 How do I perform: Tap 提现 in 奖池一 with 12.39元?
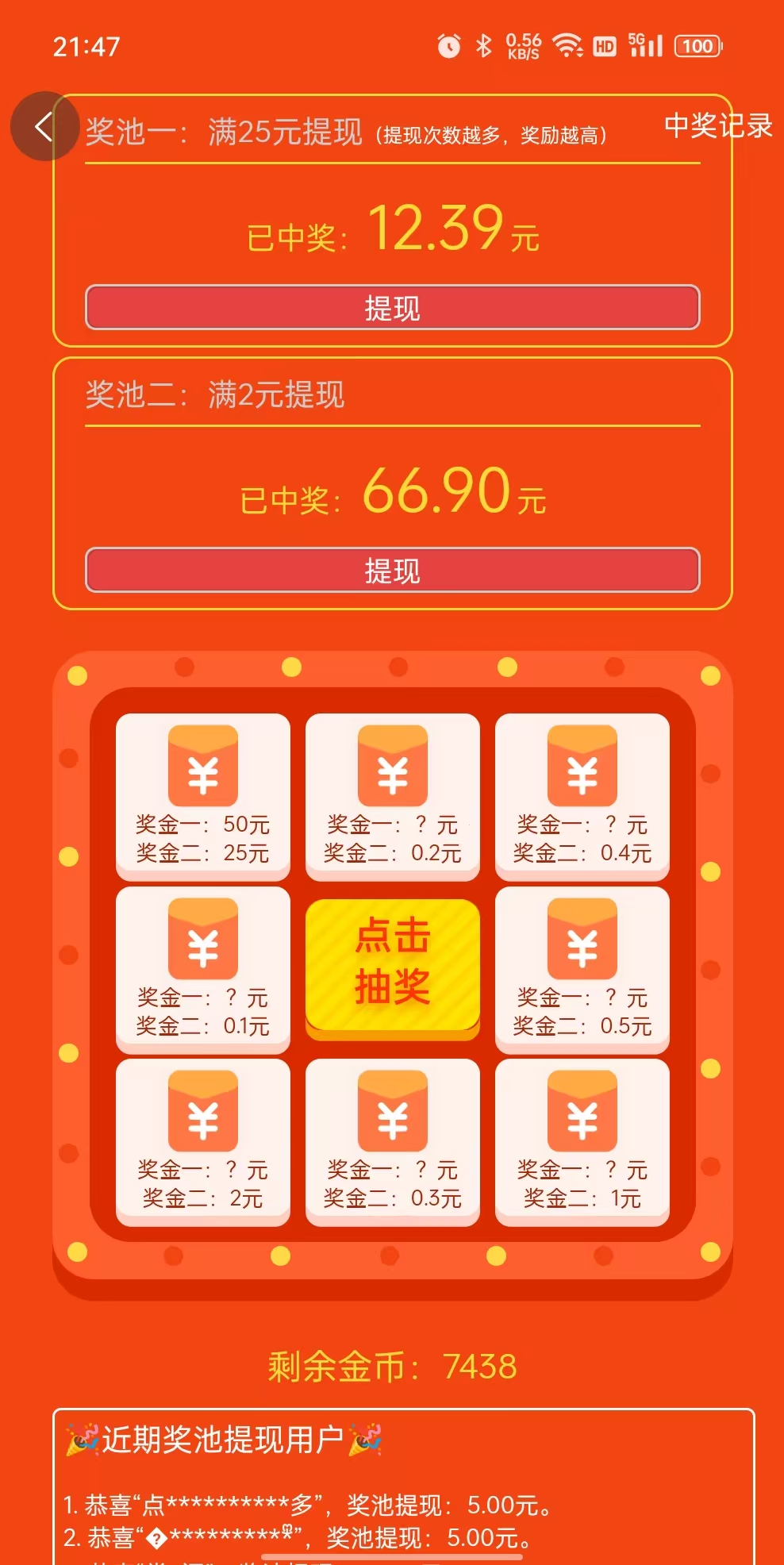tap(392, 307)
